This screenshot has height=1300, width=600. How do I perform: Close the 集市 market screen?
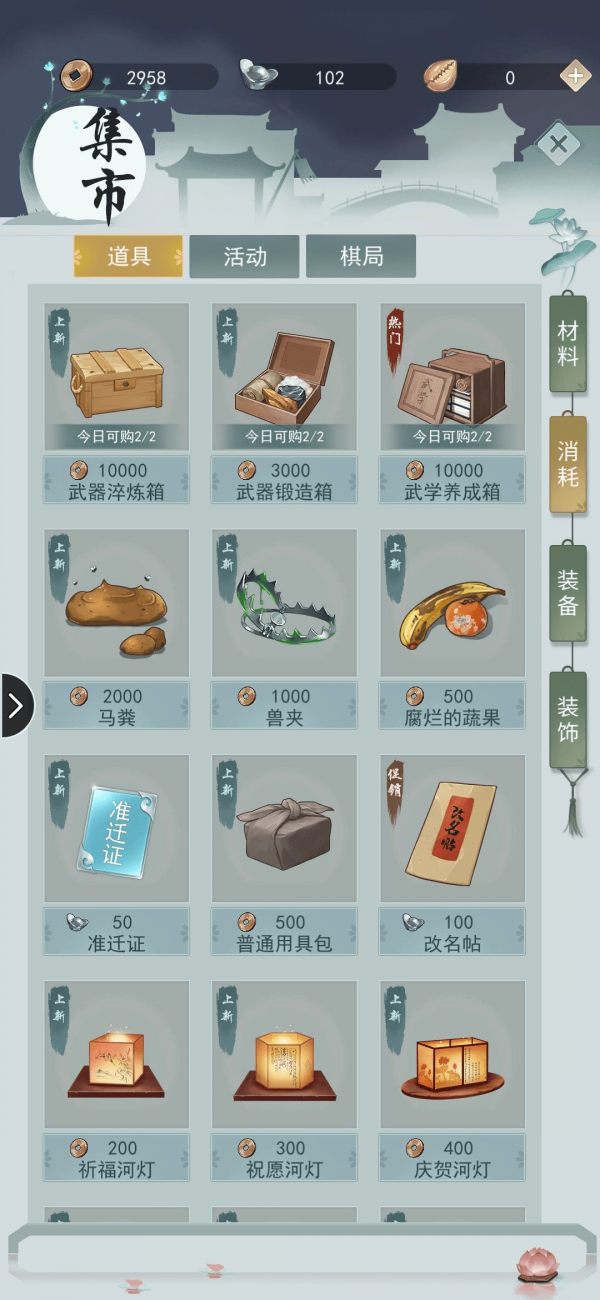click(558, 145)
